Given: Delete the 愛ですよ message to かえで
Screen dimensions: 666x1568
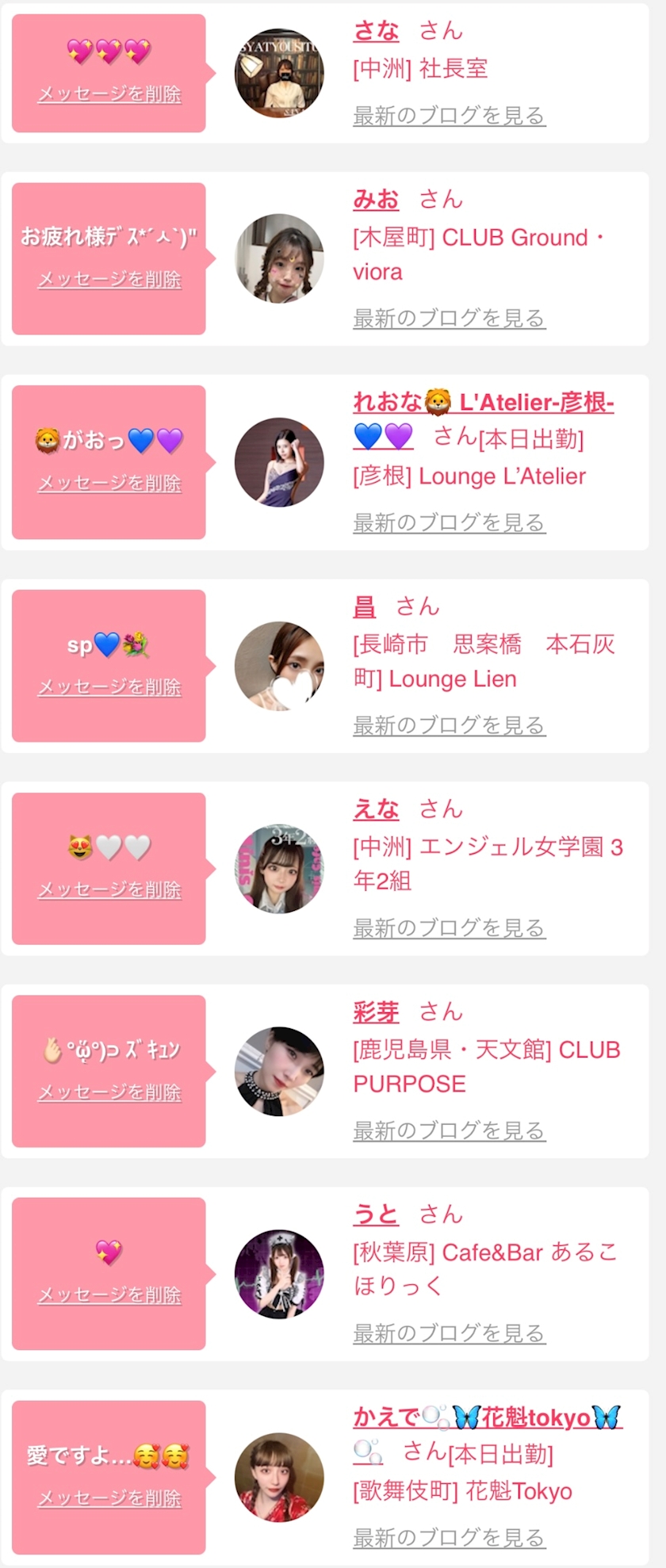Looking at the screenshot, I should 109,1499.
